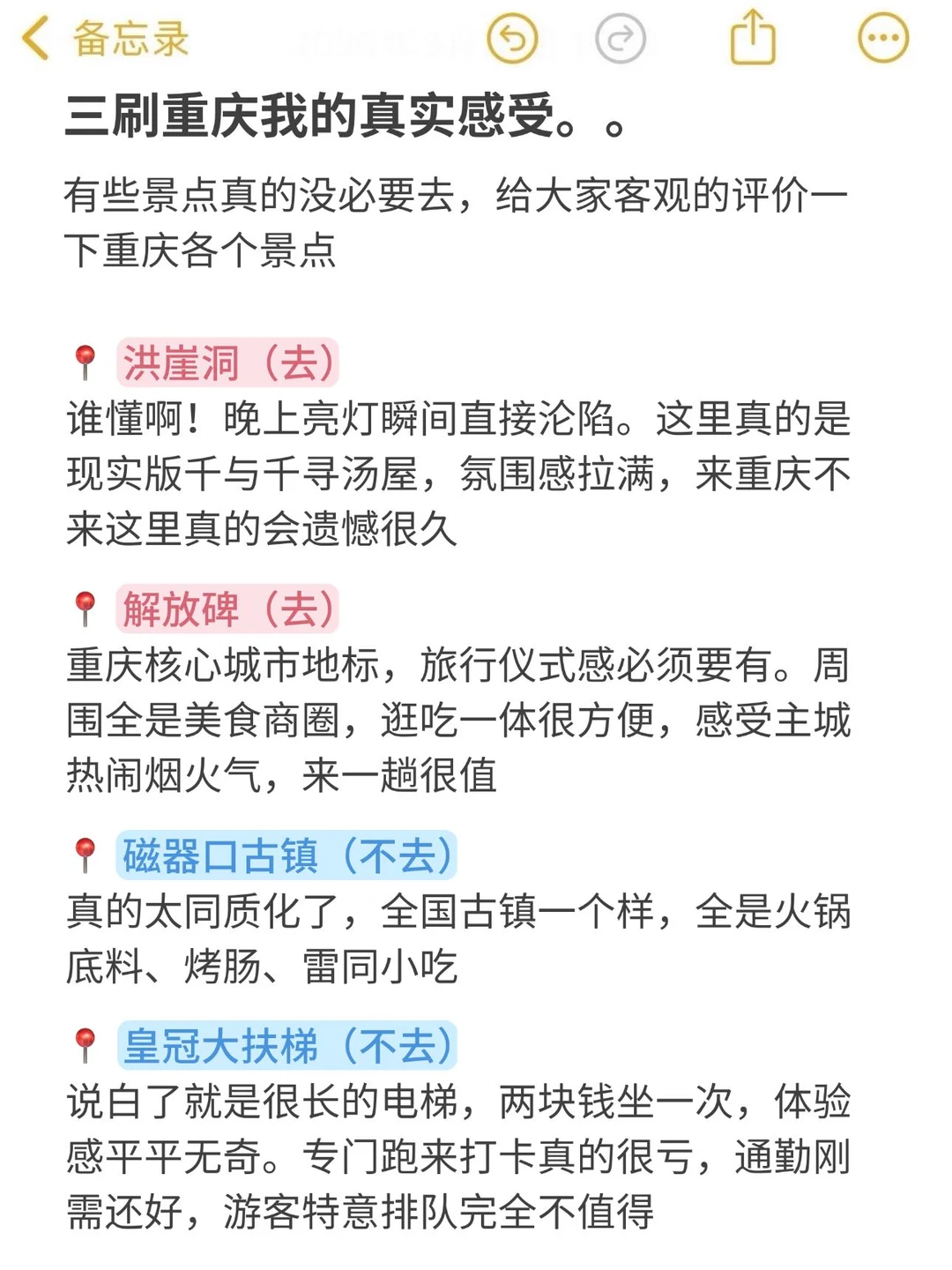
Task: Tap the pin icon beside 解放碑
Action: coord(86,606)
